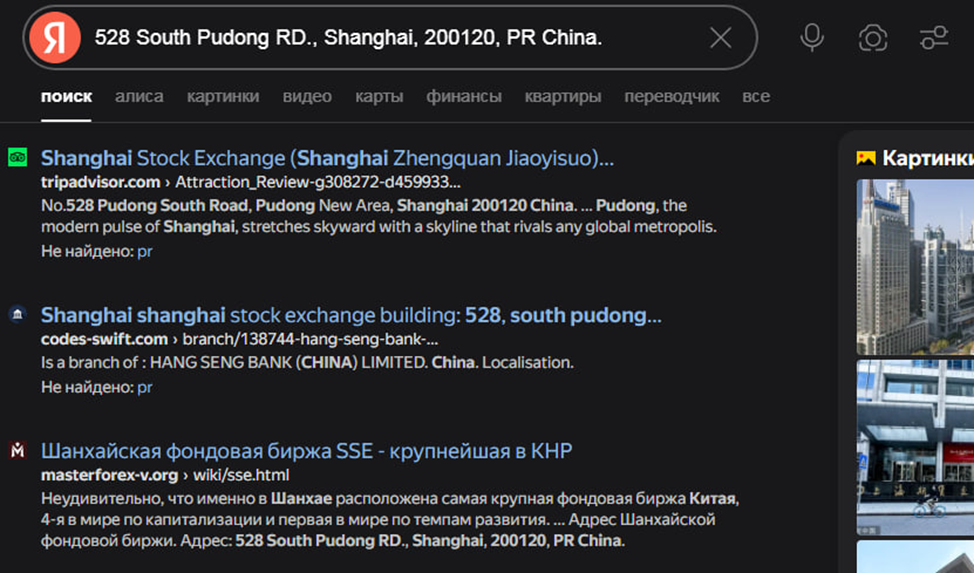Image resolution: width=974 pixels, height=573 pixels.
Task: Switch to the квартиры tab
Action: coord(563,97)
